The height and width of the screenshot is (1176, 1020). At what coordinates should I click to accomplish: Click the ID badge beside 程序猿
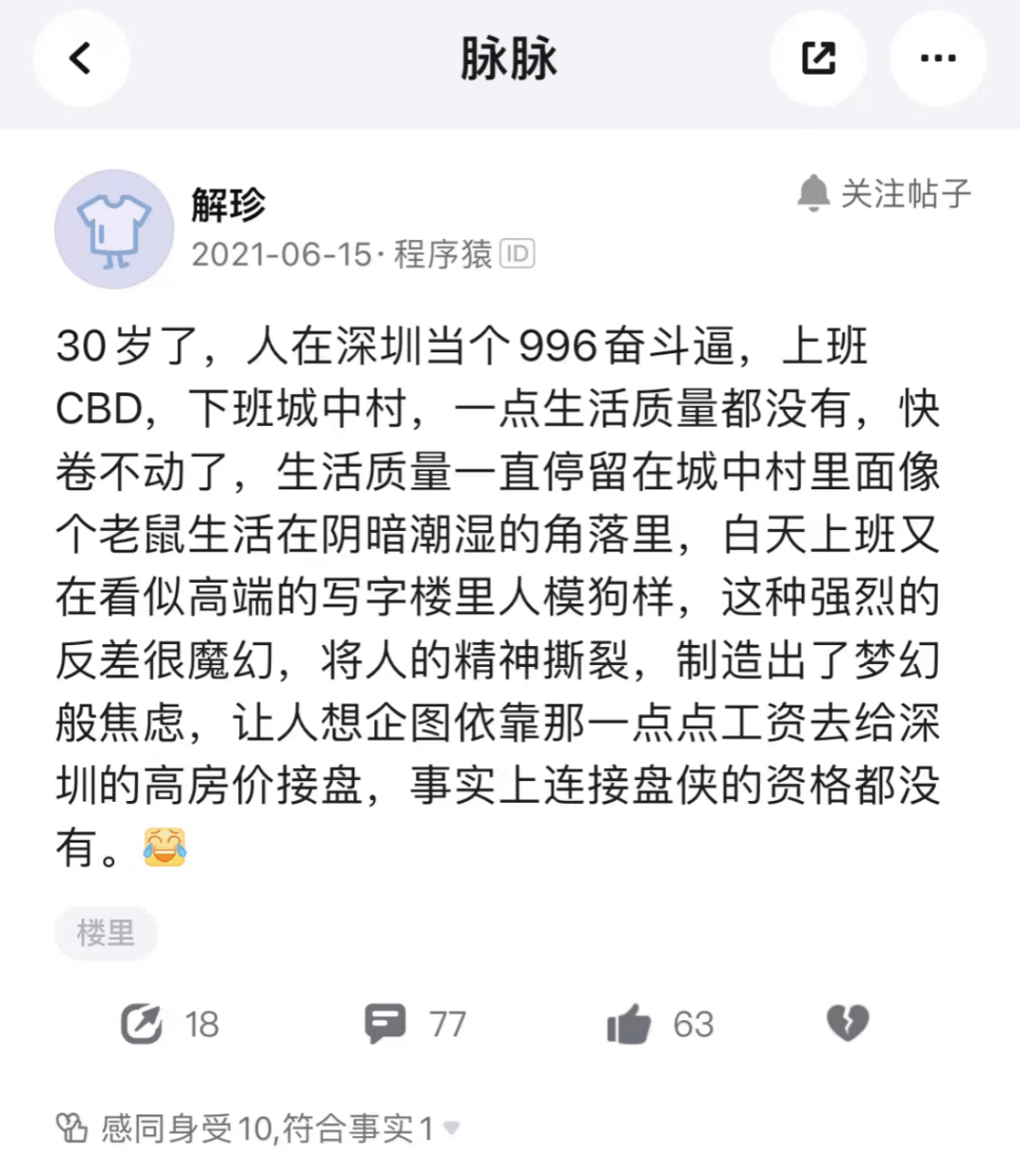[516, 254]
